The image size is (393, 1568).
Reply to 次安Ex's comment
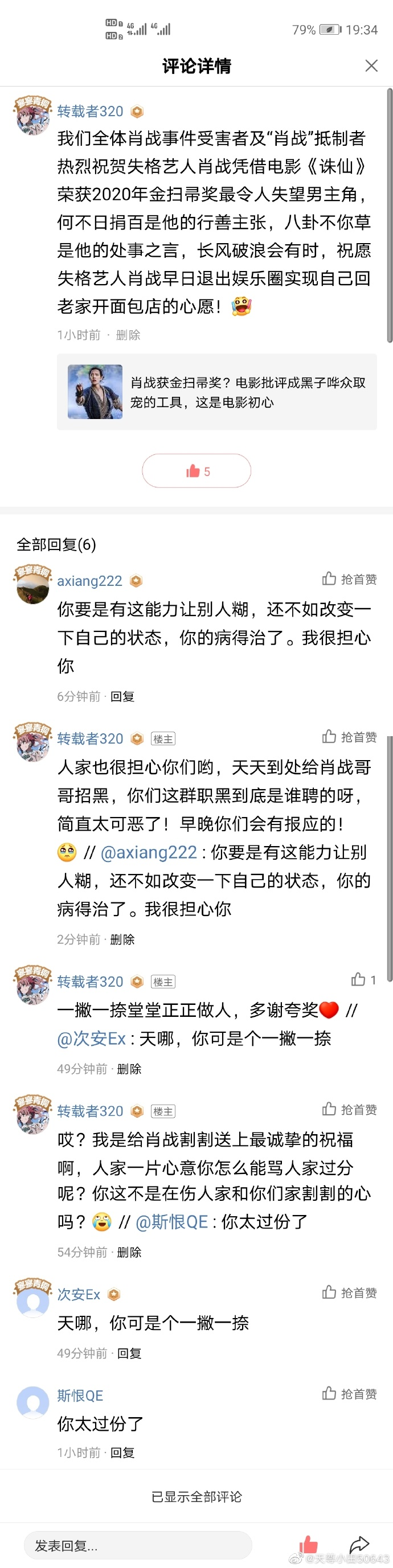click(x=129, y=1353)
